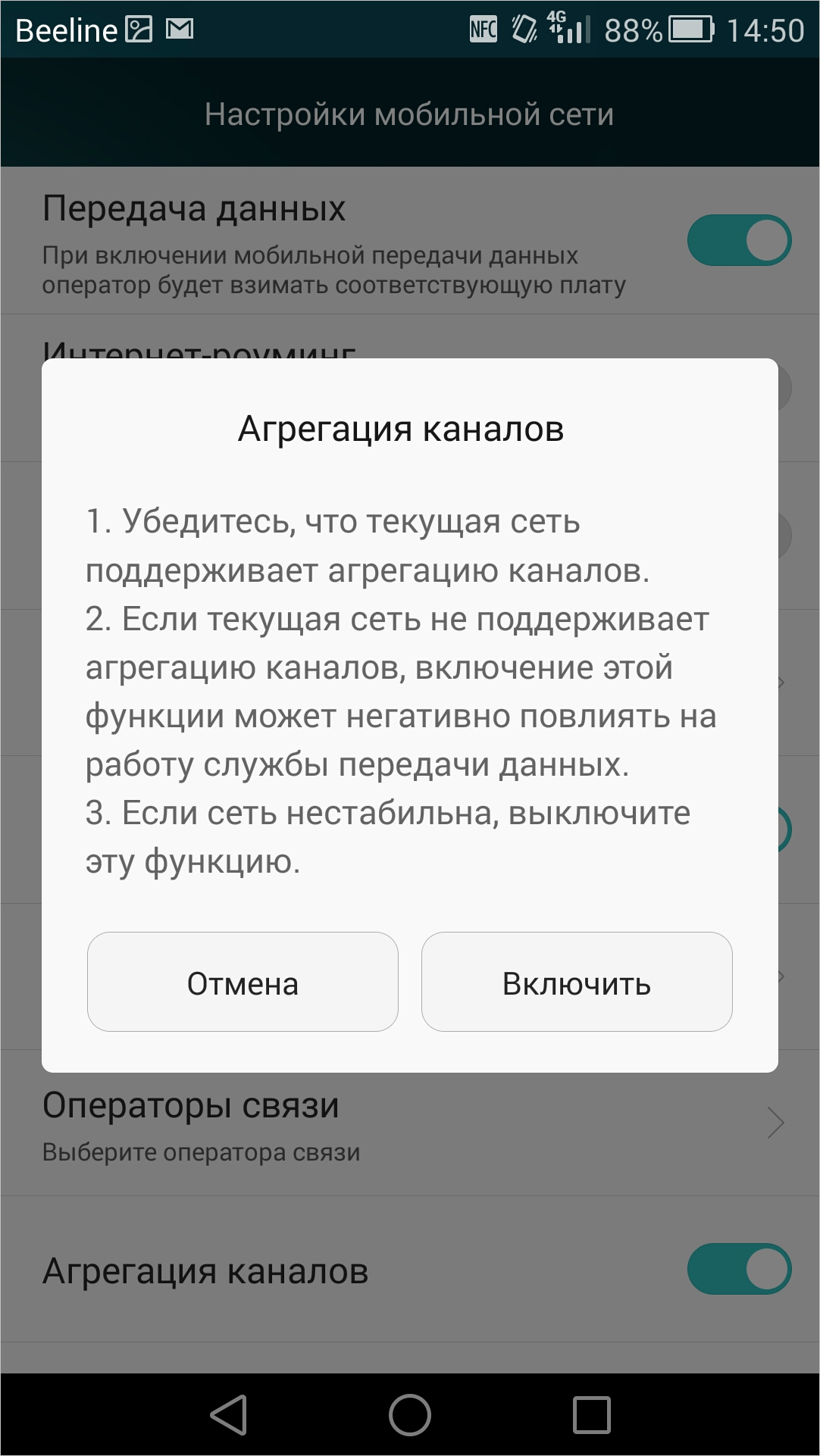Toggle the Агрегация каналов switch
This screenshot has width=820, height=1456.
[x=739, y=1269]
